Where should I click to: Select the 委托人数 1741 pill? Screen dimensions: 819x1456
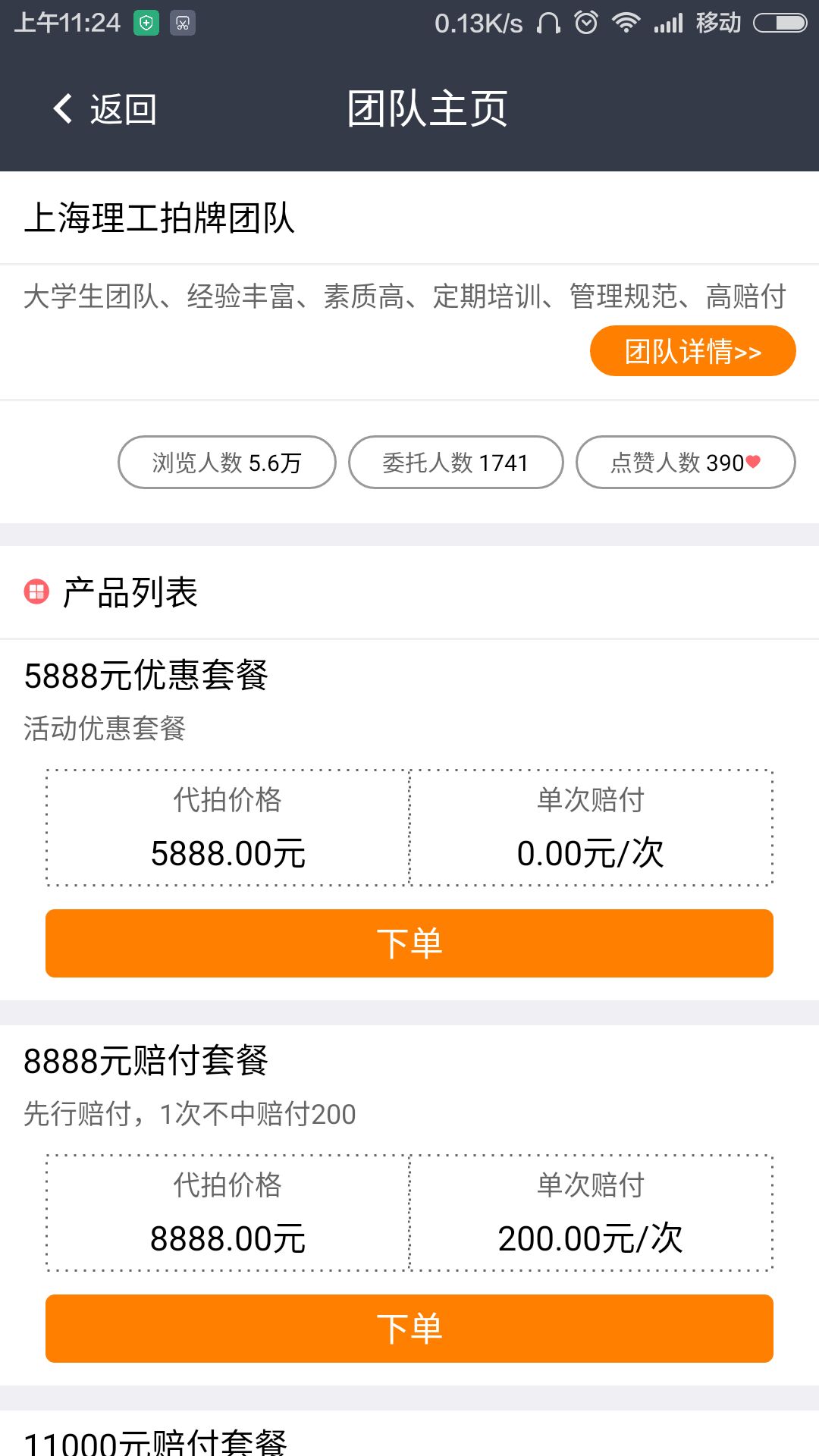tap(455, 462)
